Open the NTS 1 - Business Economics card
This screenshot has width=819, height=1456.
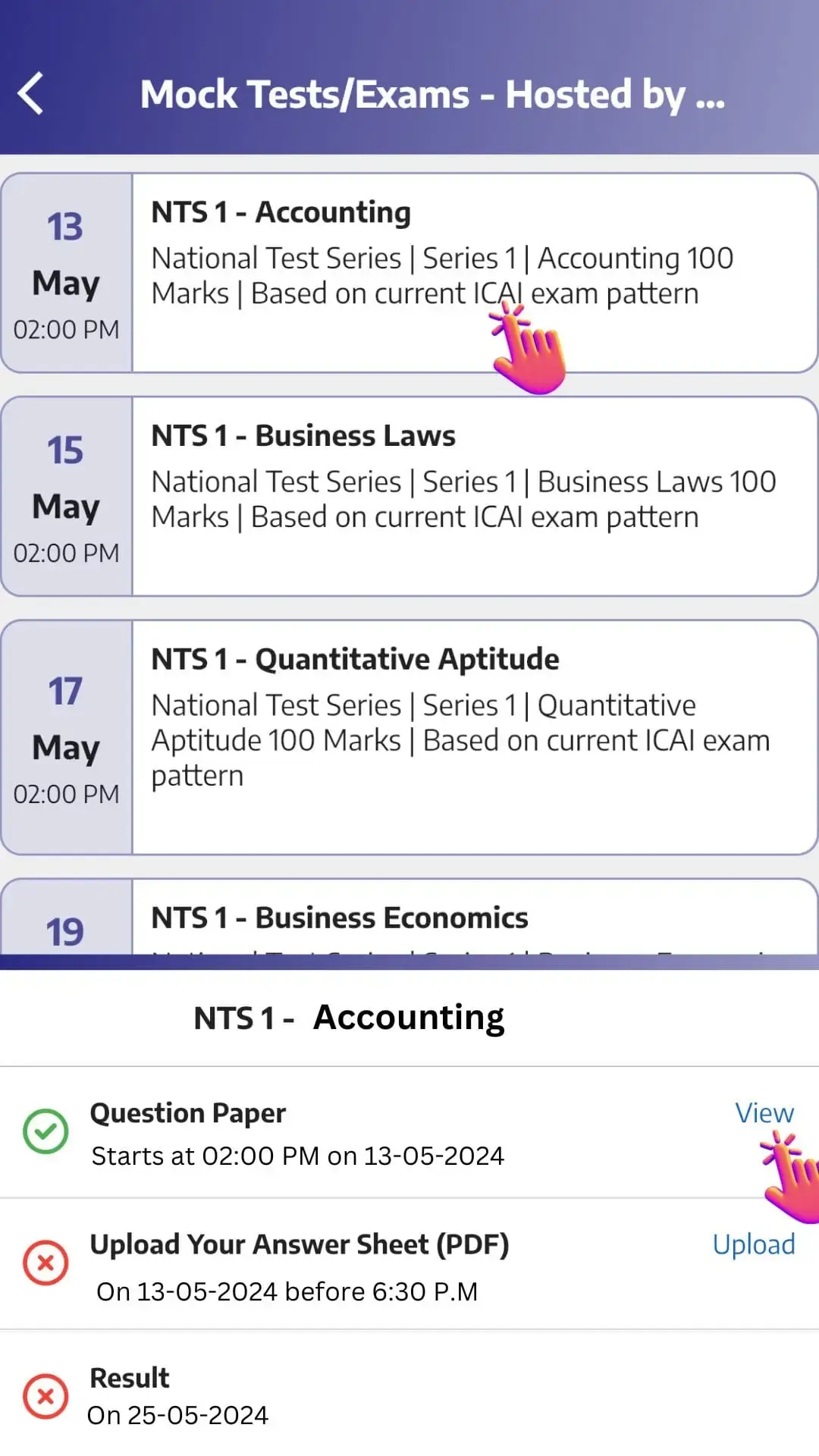pos(409,918)
